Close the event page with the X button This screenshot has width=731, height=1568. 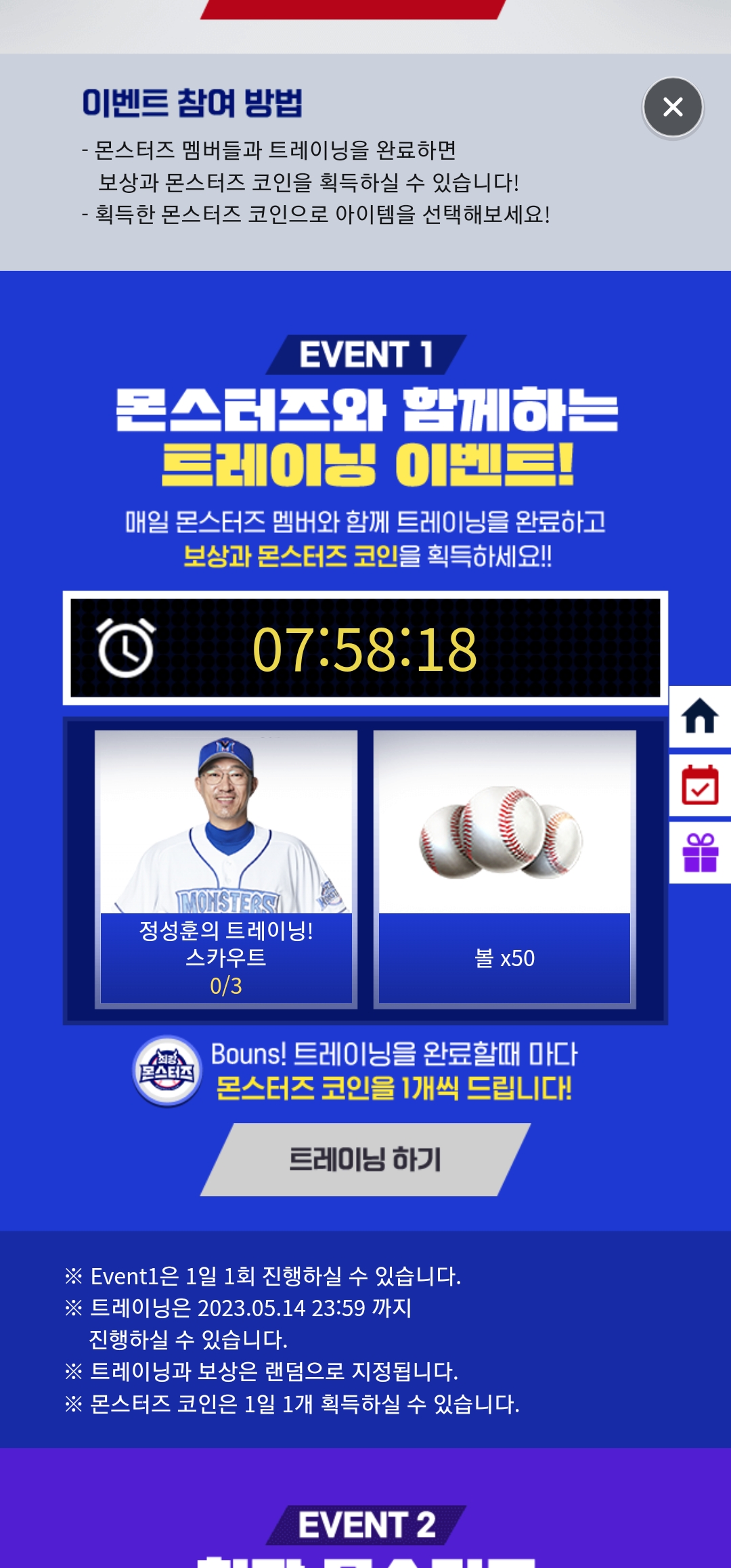673,107
